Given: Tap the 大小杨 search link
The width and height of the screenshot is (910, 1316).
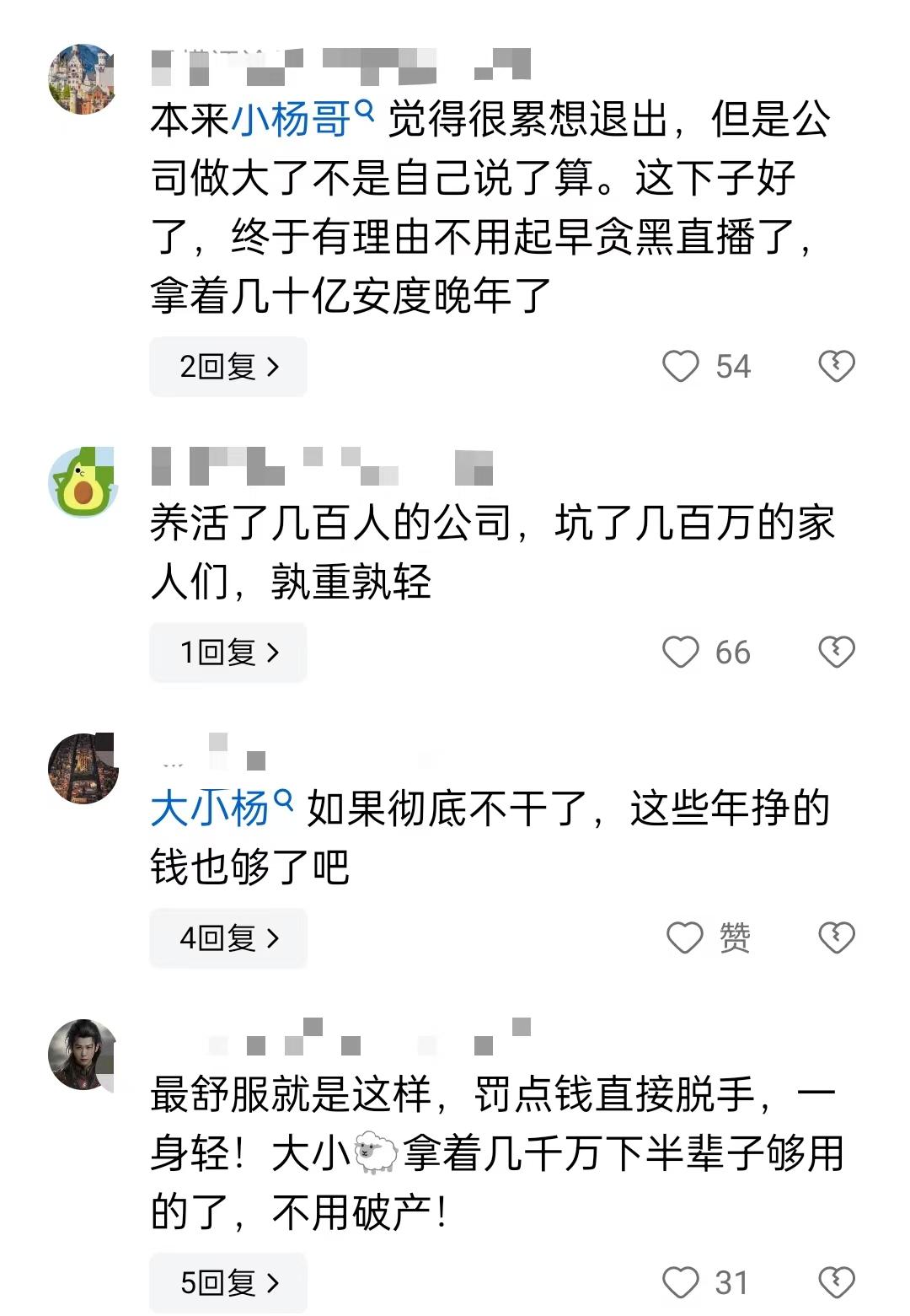Looking at the screenshot, I should tap(221, 808).
